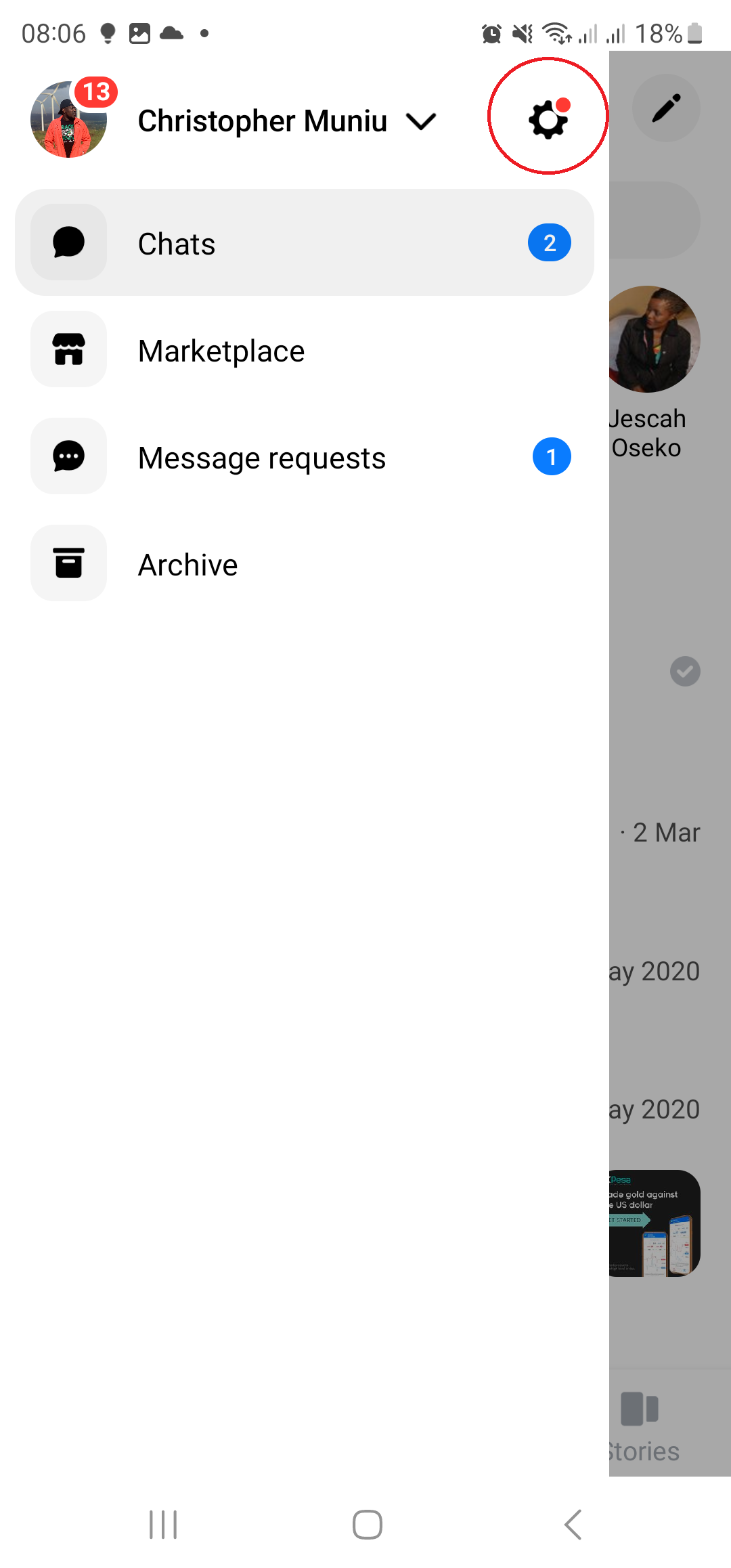Tap the profile picture with 13 badge
Viewport: 731px width, 1568px height.
click(x=69, y=119)
